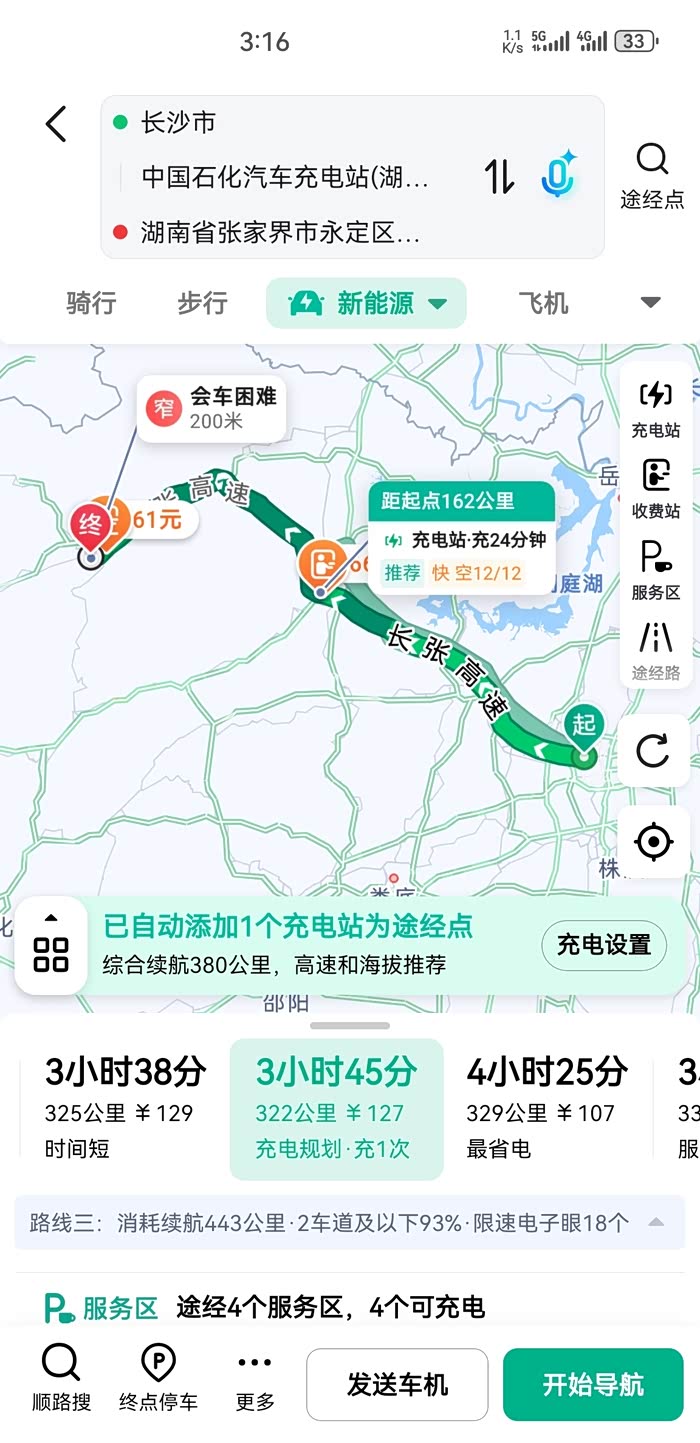Open 充电设置

click(x=604, y=945)
